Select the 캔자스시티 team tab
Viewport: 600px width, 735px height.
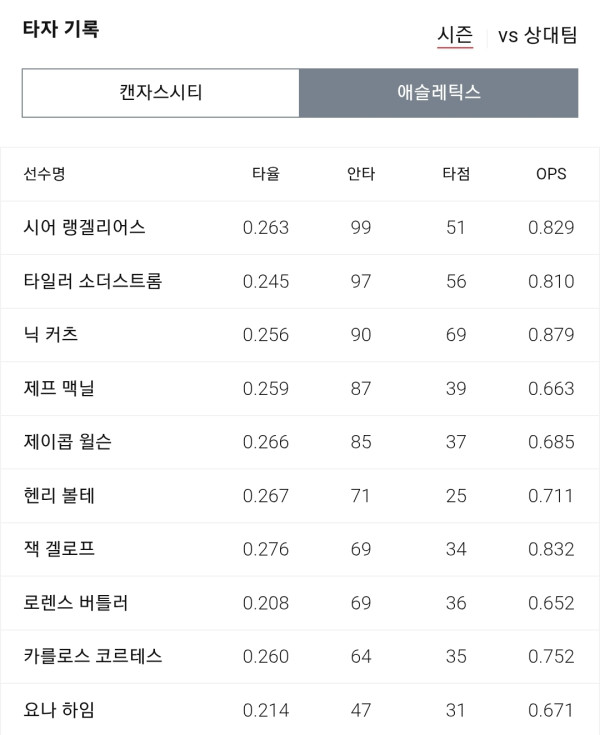coord(161,93)
